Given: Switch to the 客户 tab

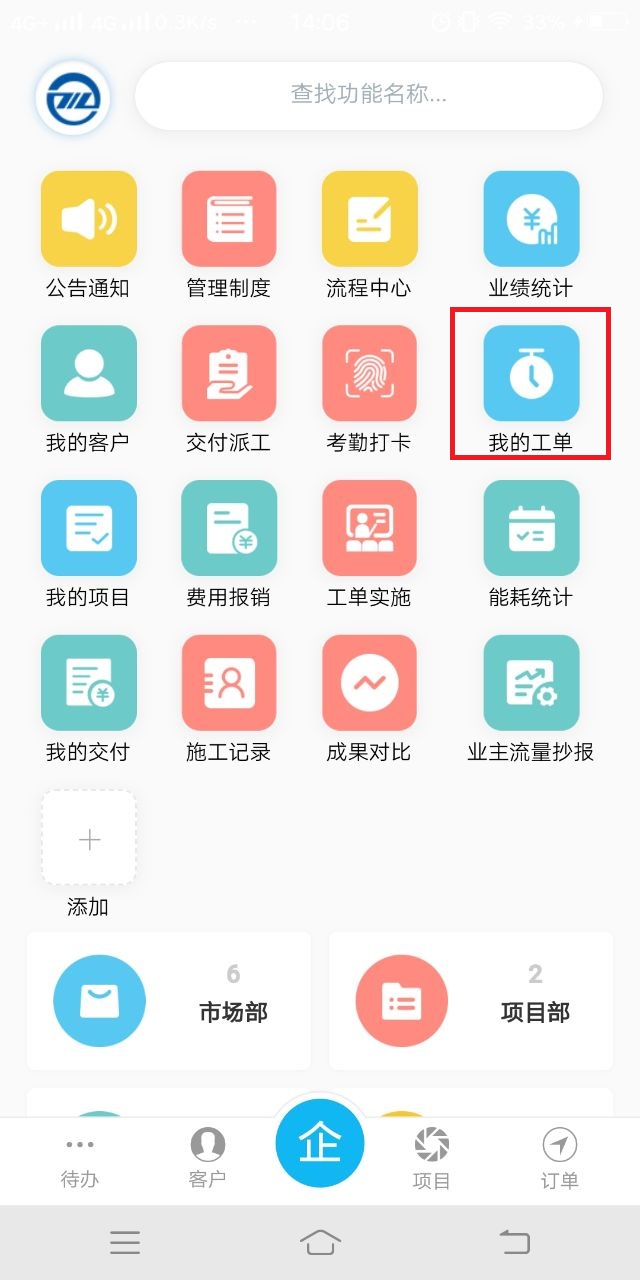Looking at the screenshot, I should [207, 1160].
